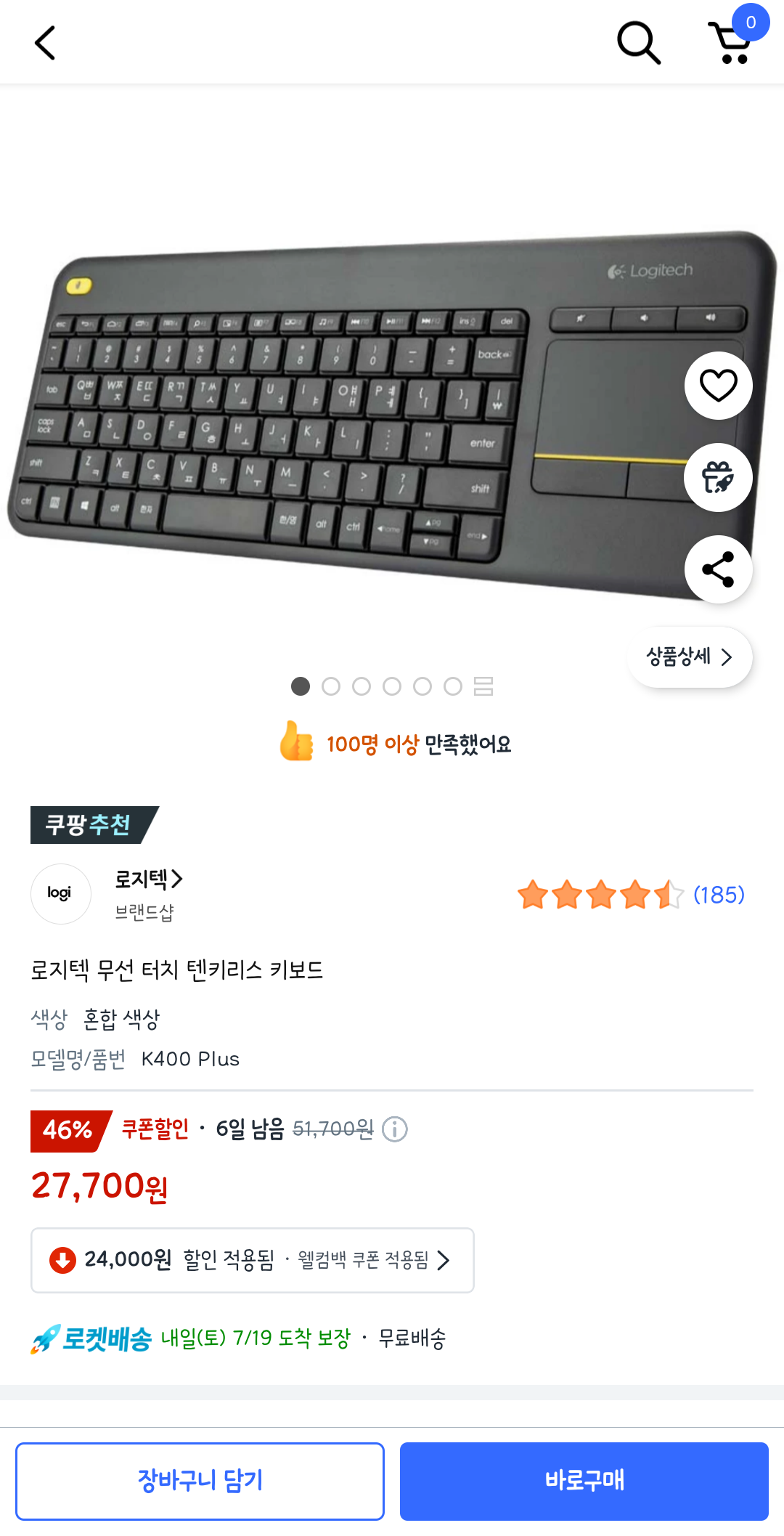Tap the back arrow to return

click(x=45, y=41)
